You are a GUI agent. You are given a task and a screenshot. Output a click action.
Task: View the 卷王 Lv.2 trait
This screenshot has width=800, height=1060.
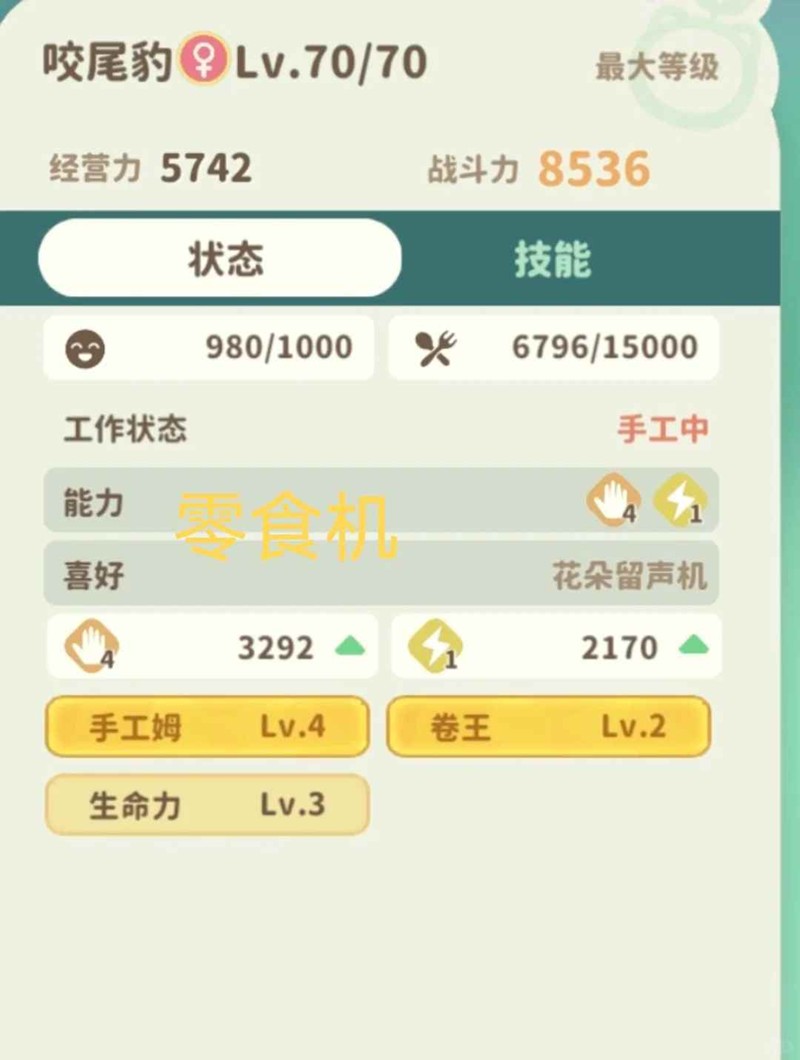(x=548, y=727)
